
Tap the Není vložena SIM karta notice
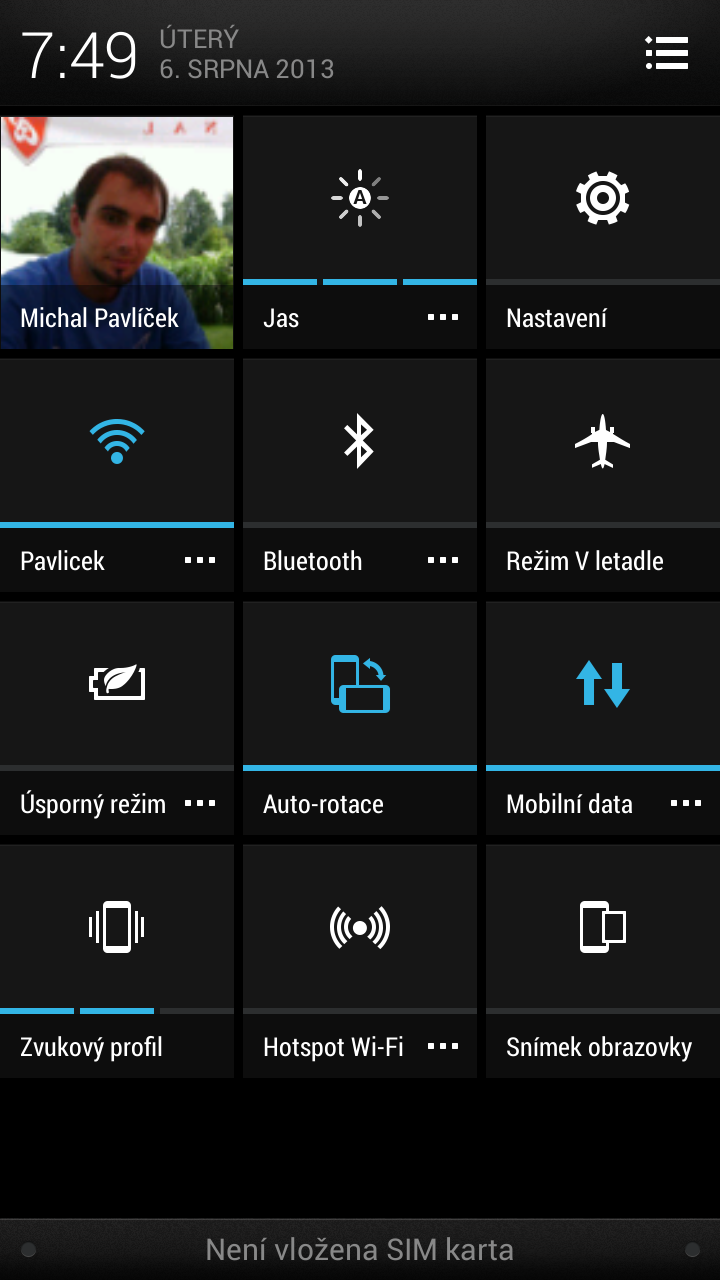[359, 1249]
